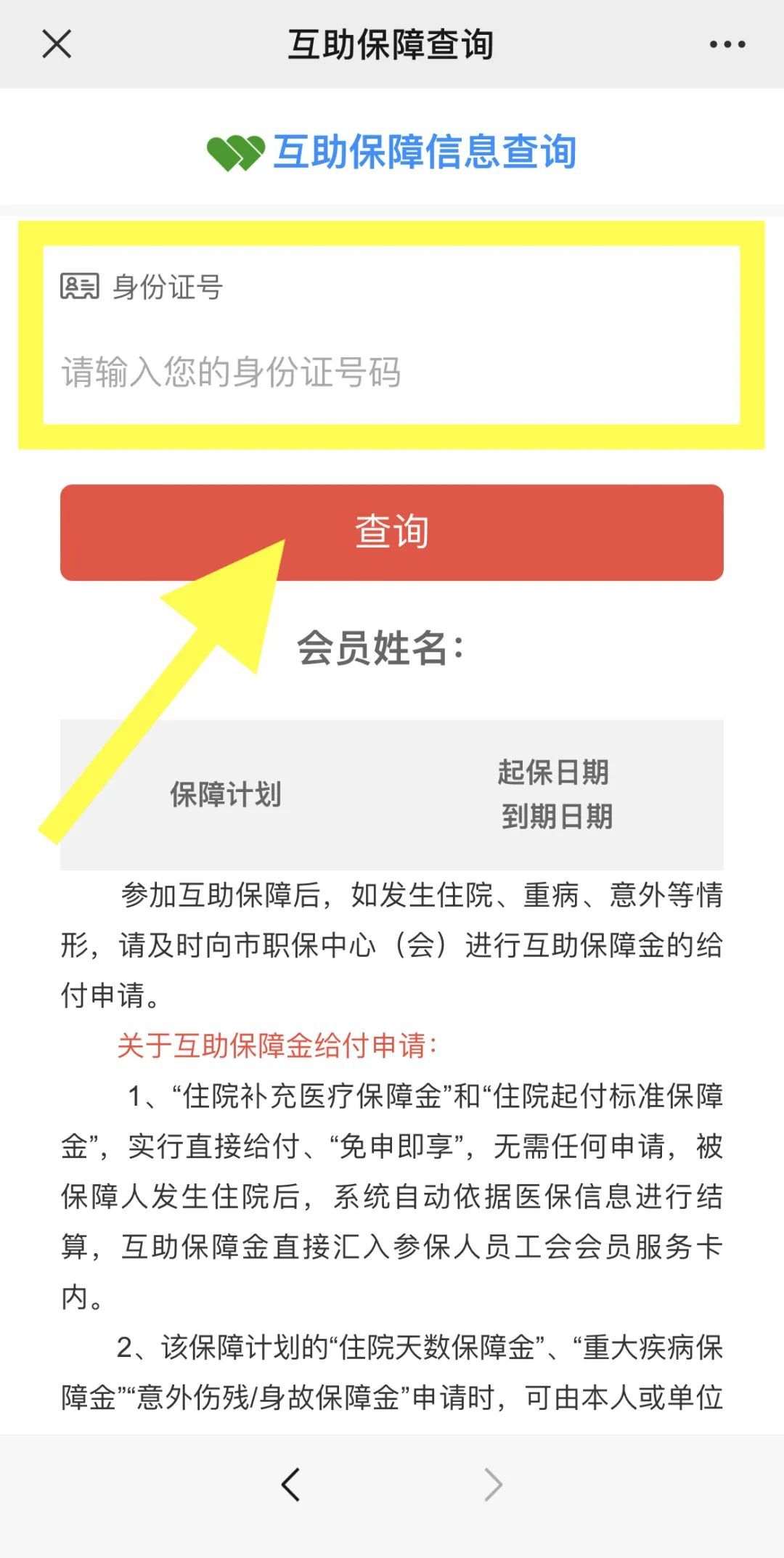Focus the 身份证号 input field
This screenshot has width=784, height=1558.
tap(391, 372)
